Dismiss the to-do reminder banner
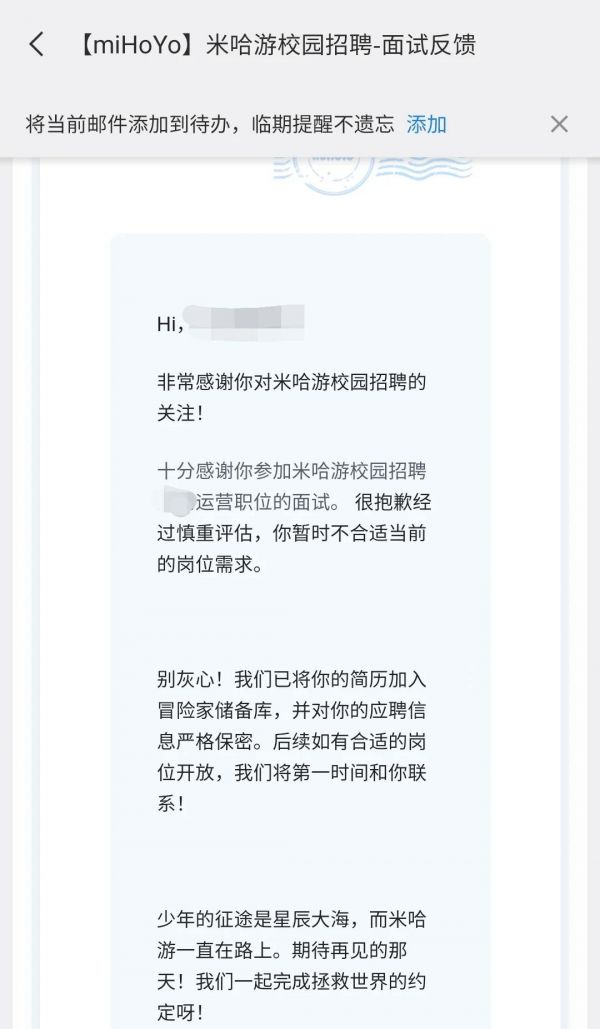The image size is (600, 1029). (x=559, y=124)
